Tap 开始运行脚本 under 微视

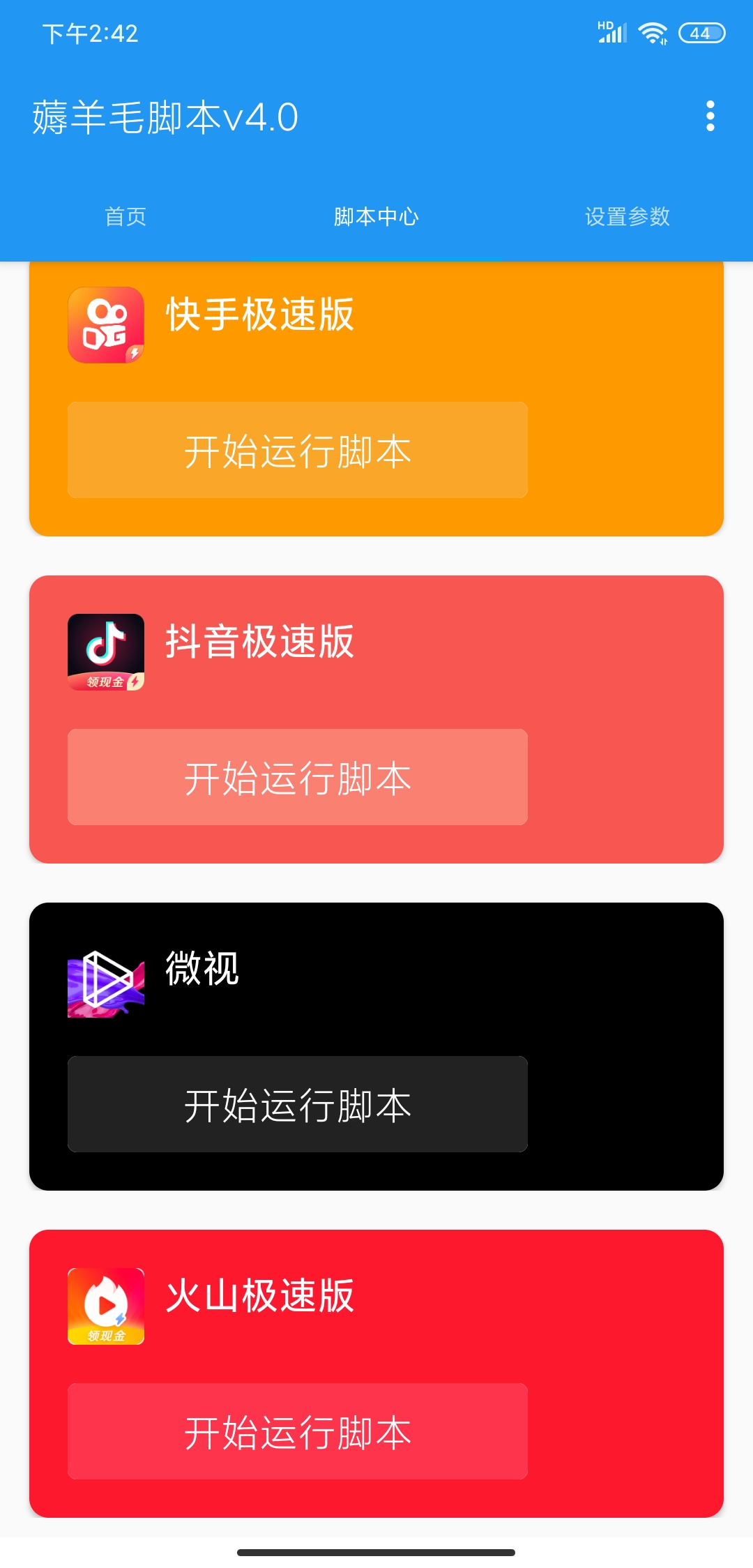[298, 1104]
